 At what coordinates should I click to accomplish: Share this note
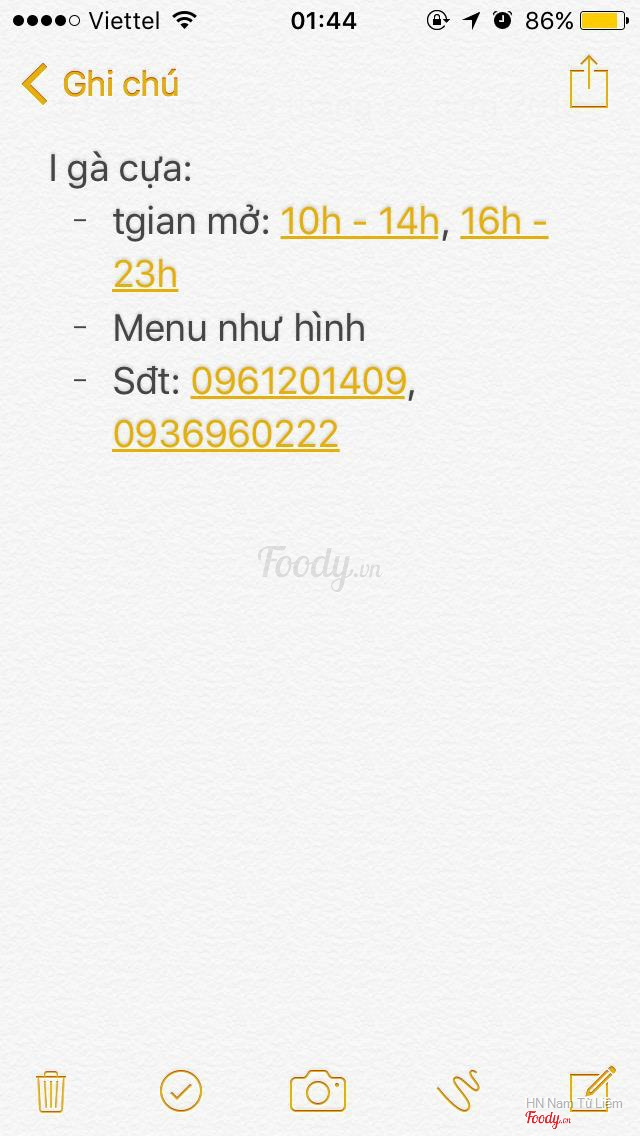tap(588, 82)
